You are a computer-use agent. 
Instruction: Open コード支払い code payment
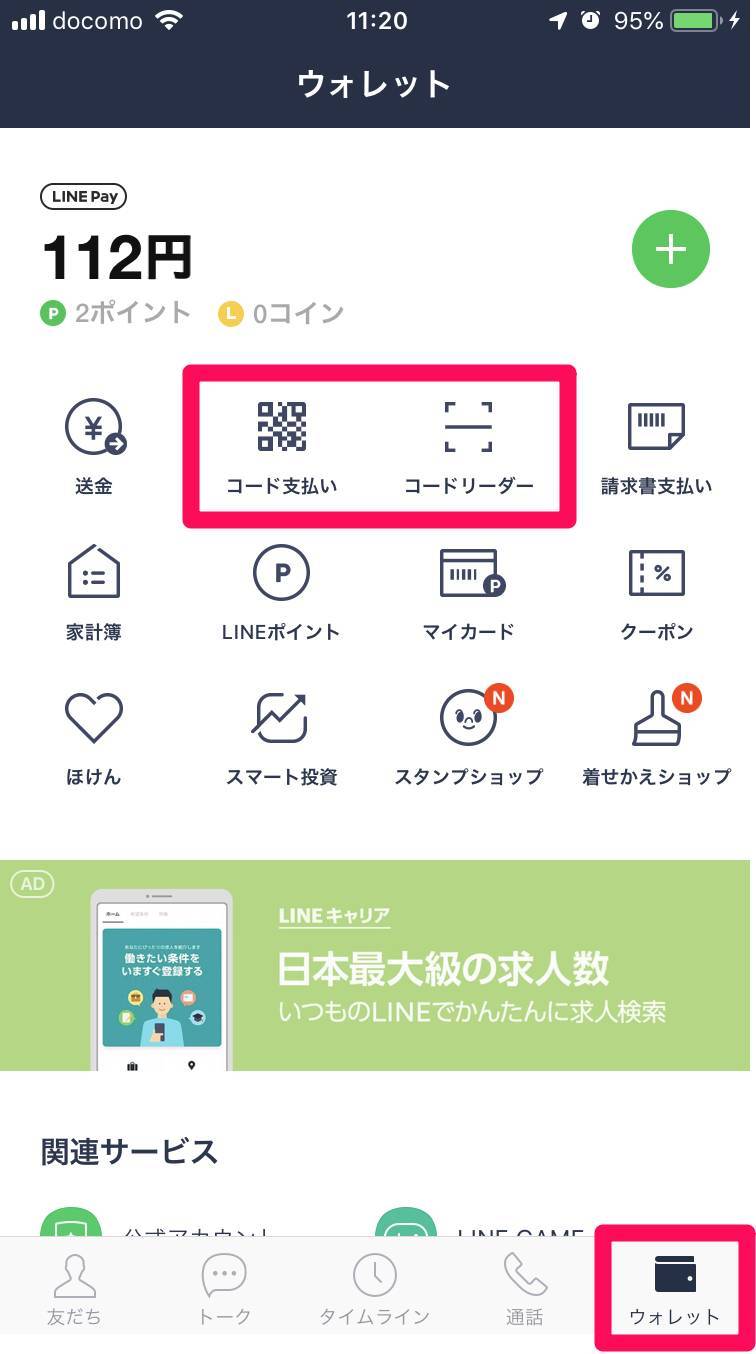[x=282, y=445]
